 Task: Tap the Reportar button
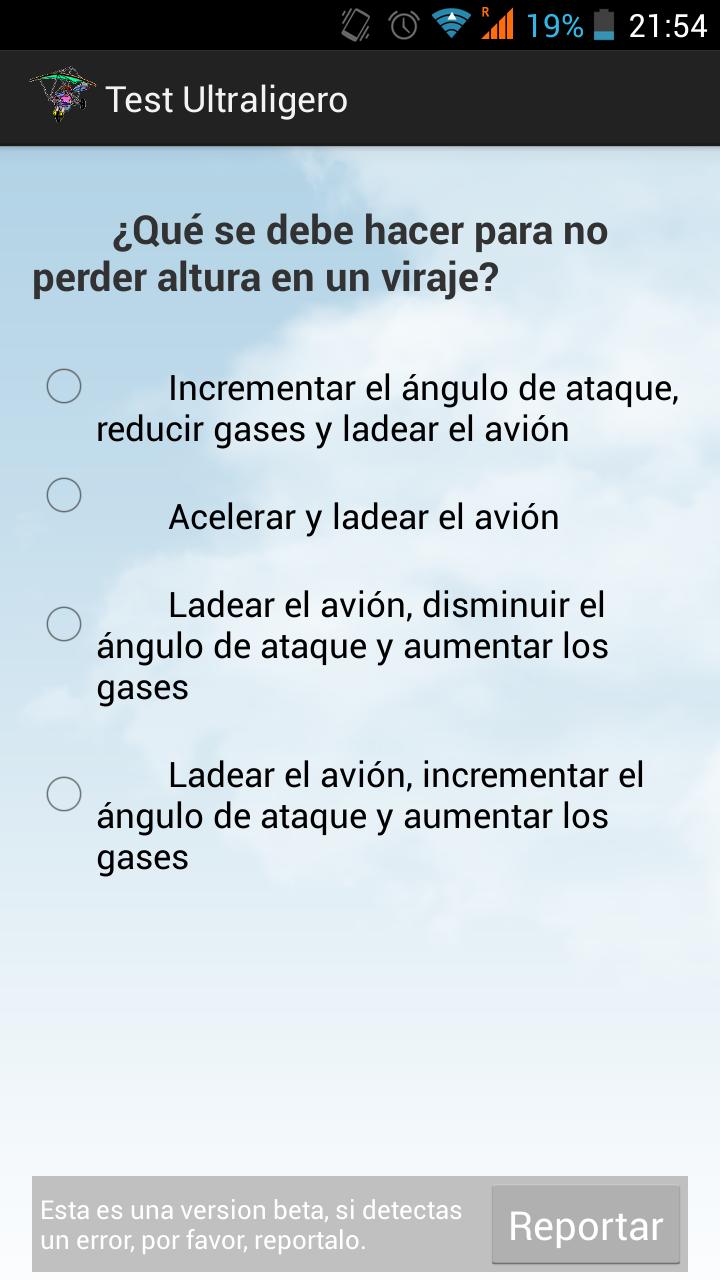pyautogui.click(x=585, y=1225)
